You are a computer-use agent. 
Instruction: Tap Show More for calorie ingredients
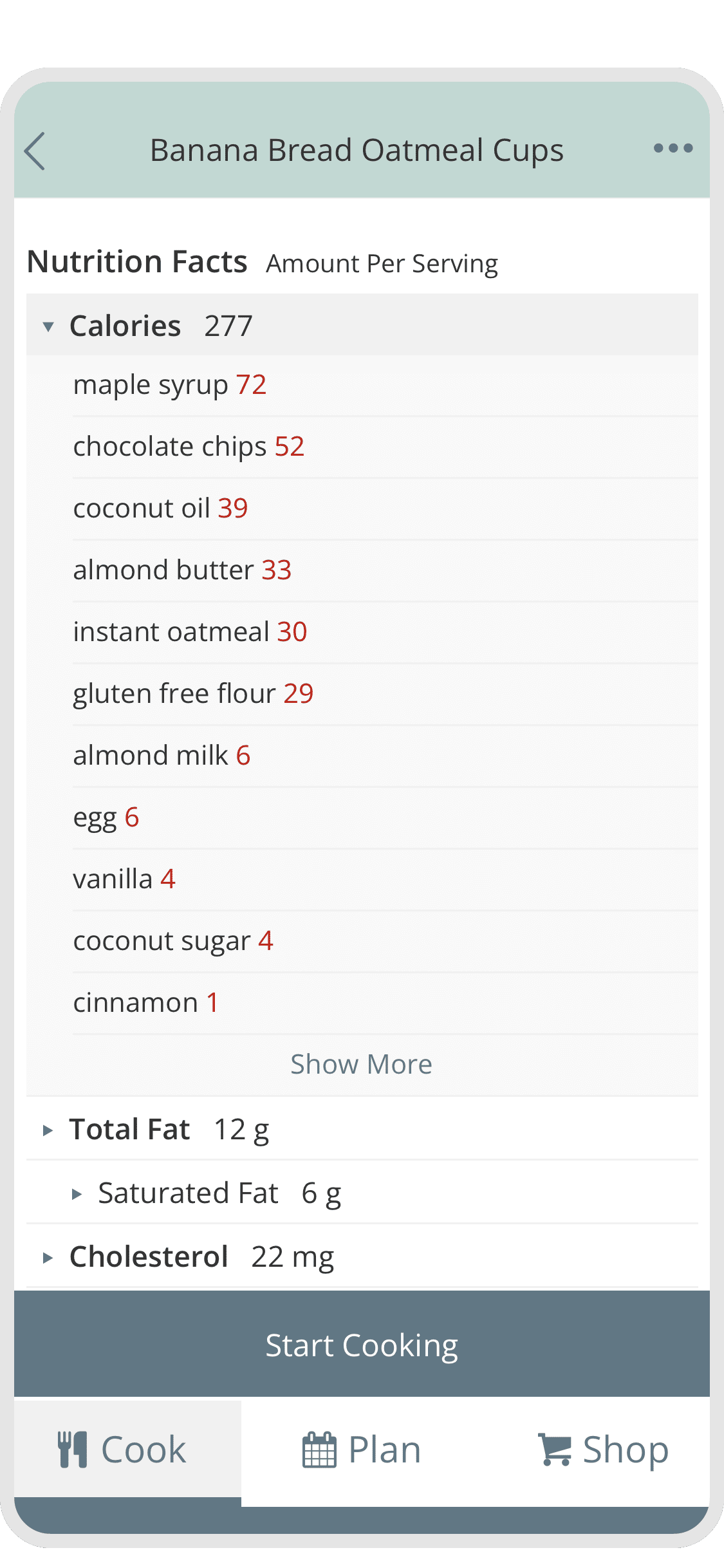coord(361,1065)
